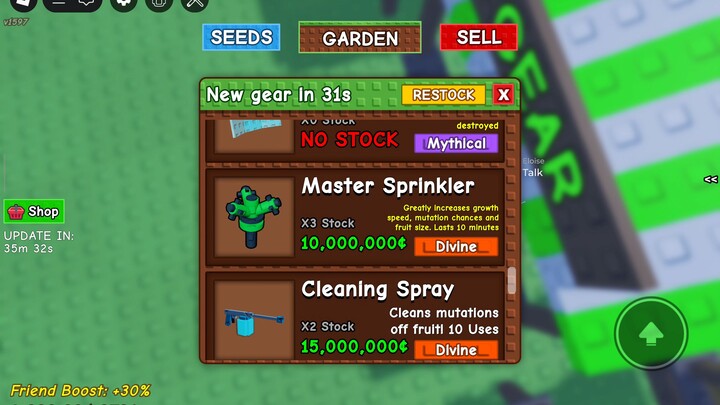Screen dimensions: 720x405
Task: Expand the side panel arrows
Action: pyautogui.click(x=710, y=179)
